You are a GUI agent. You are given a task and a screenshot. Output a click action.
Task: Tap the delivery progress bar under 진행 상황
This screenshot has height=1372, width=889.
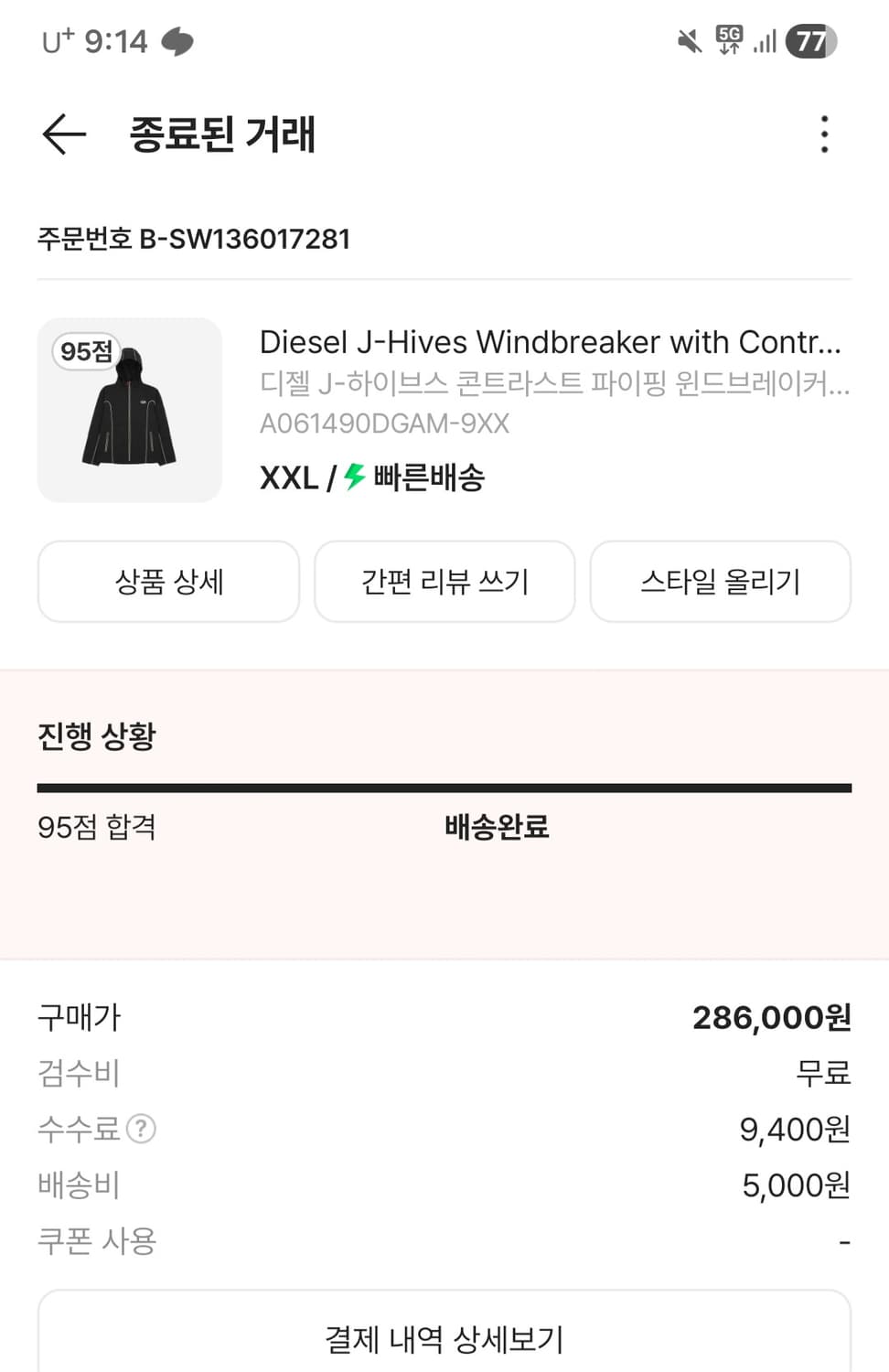click(444, 785)
